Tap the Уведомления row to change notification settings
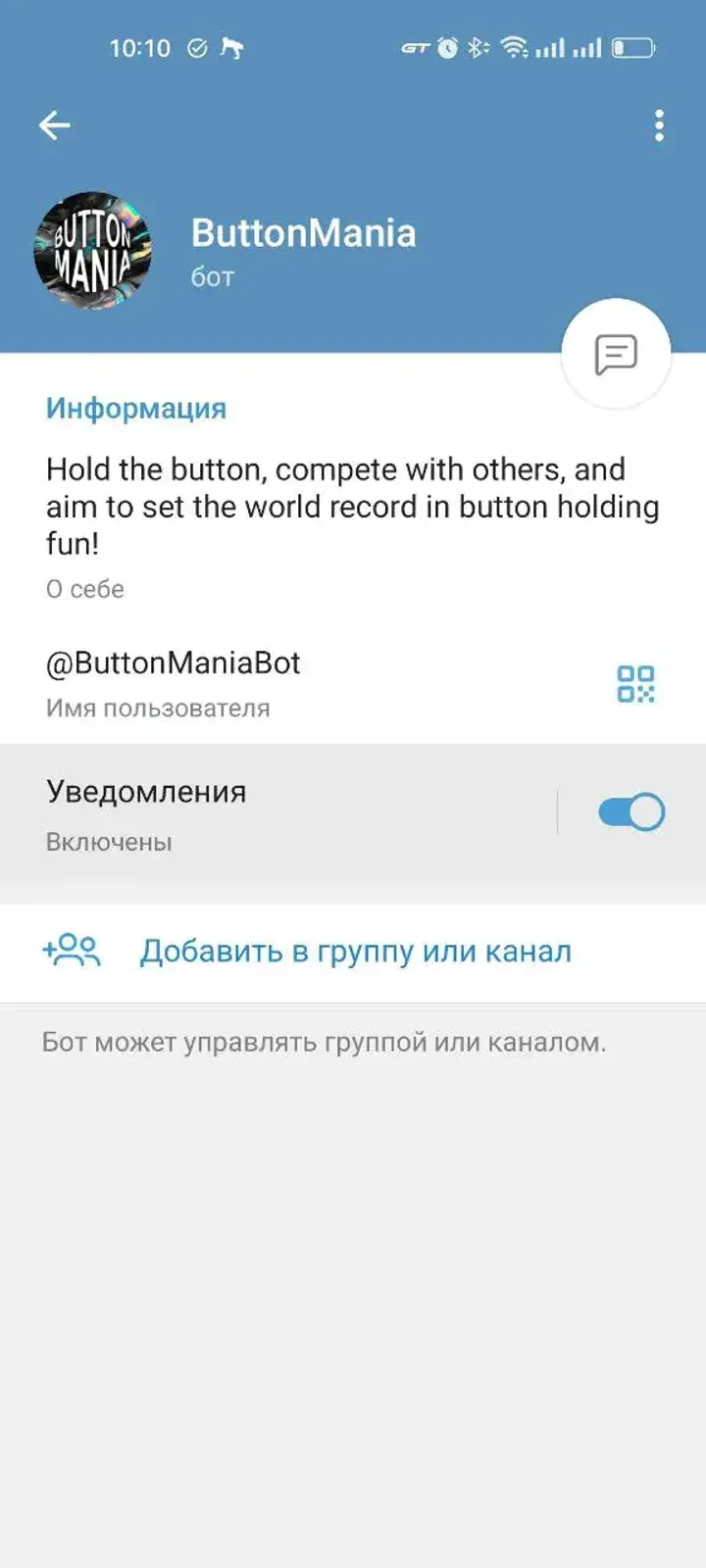This screenshot has width=706, height=1568. 245,811
